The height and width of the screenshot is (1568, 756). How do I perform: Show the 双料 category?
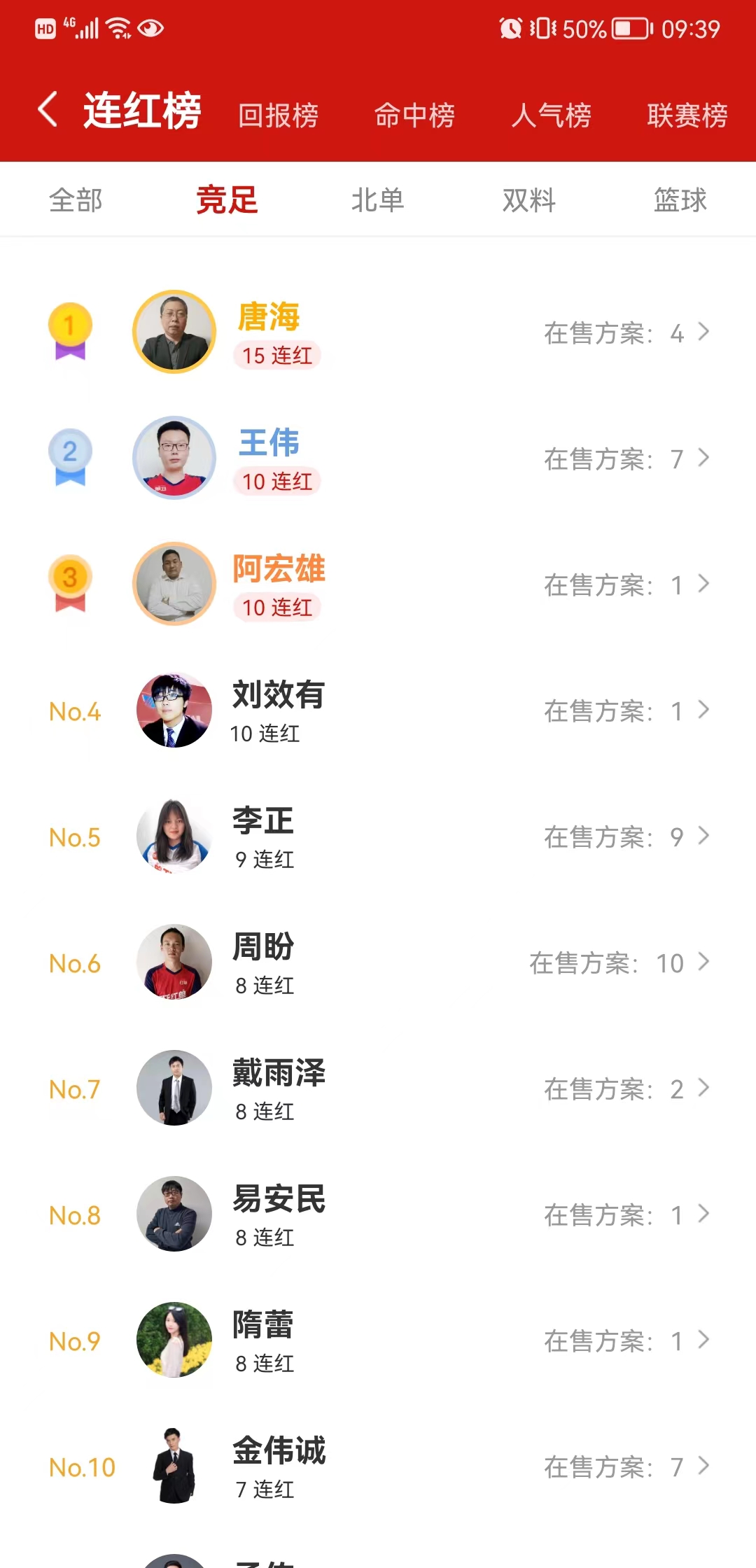point(528,200)
